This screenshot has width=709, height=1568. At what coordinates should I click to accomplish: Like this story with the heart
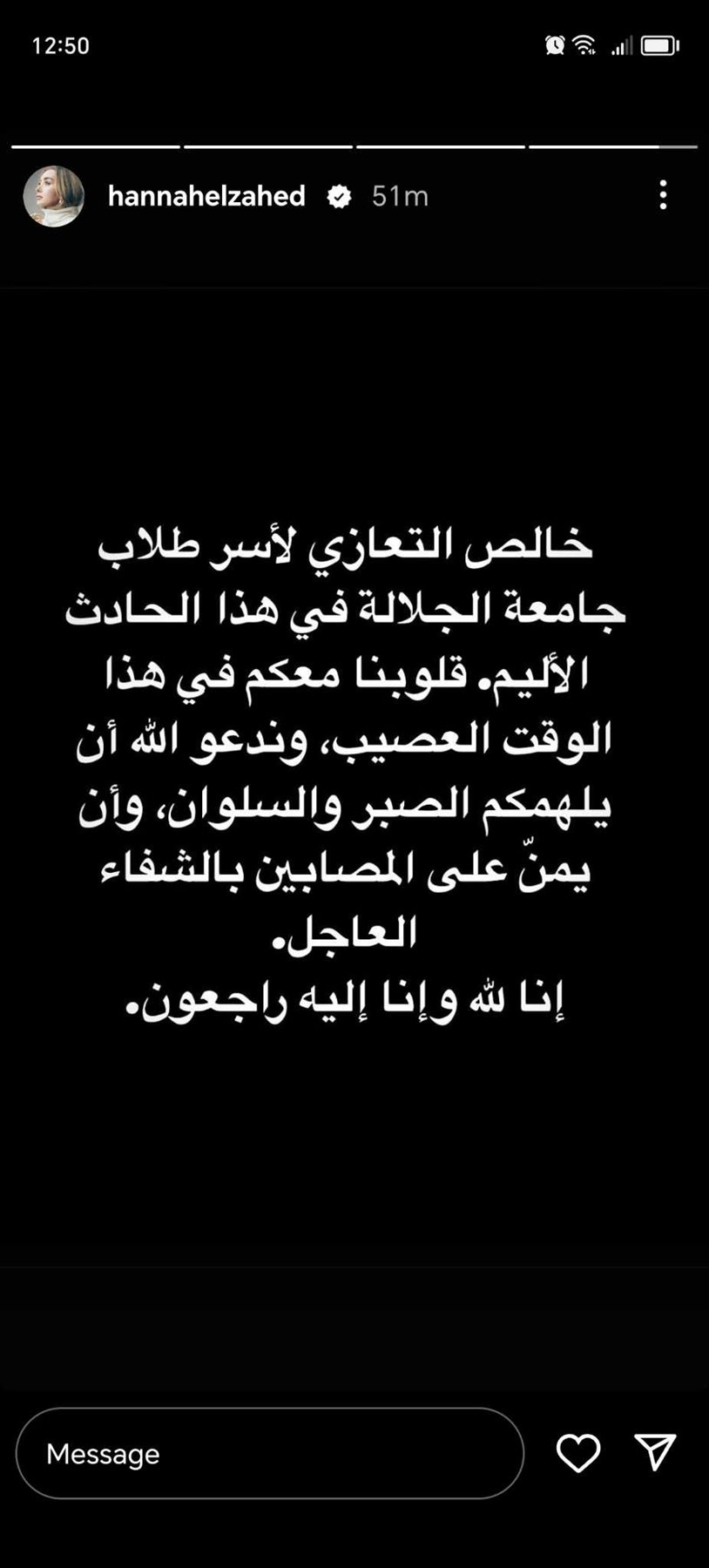[x=578, y=1453]
